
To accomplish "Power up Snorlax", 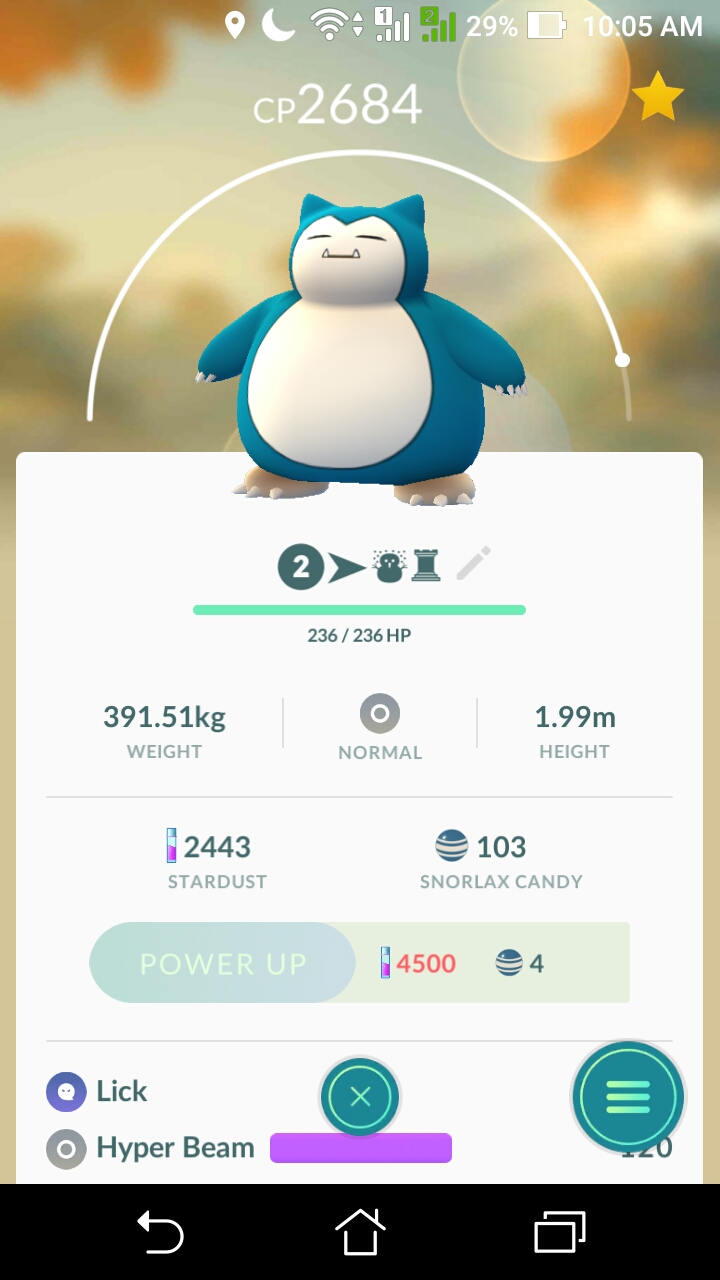I will pyautogui.click(x=223, y=963).
